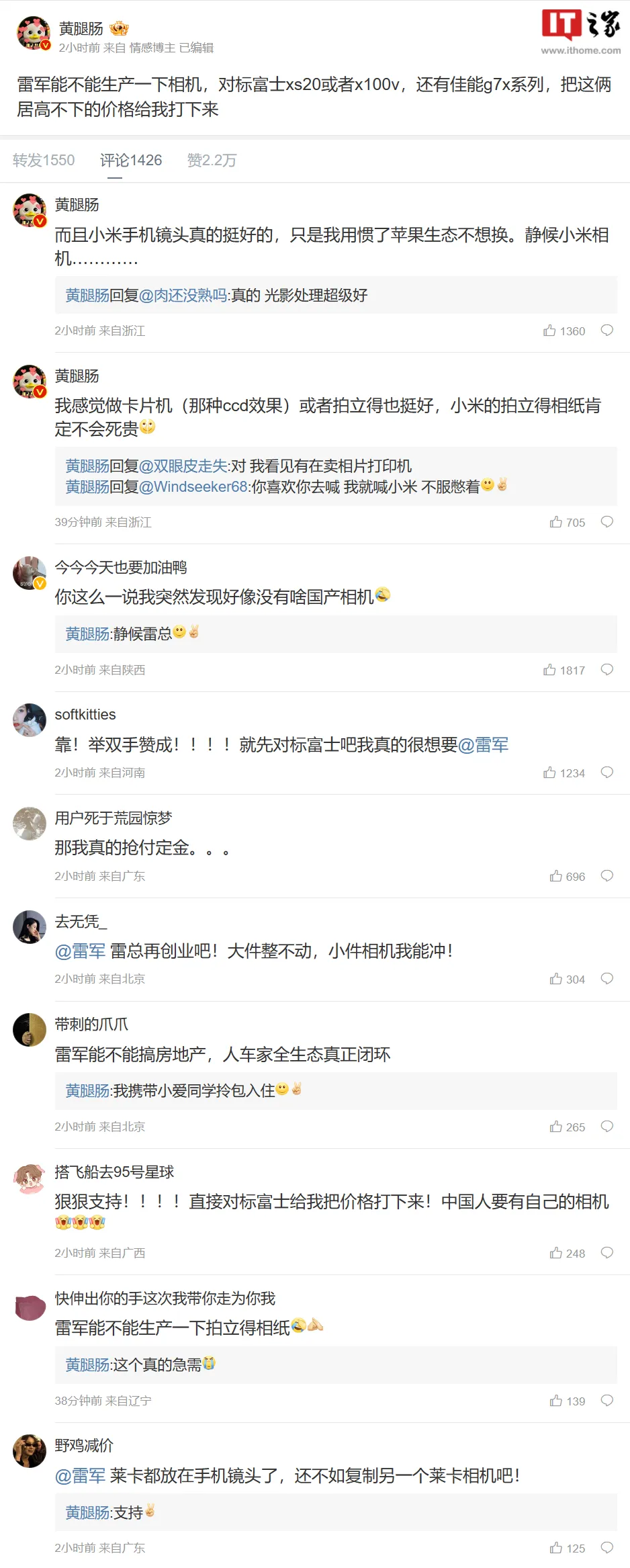Like the 拍立得 comment with 705 likes
This screenshot has width=630, height=1568.
(556, 522)
